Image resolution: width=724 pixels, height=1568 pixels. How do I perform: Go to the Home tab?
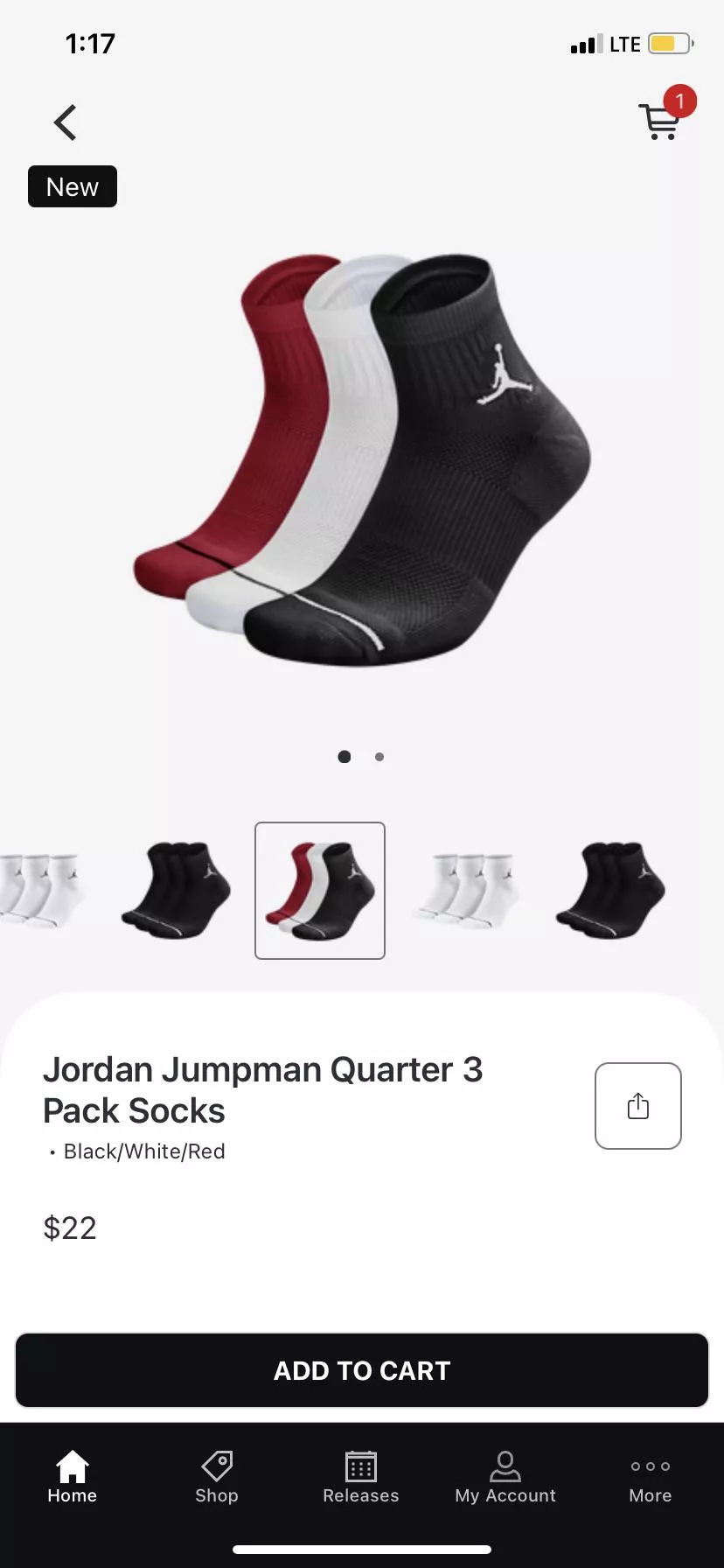tap(73, 1477)
